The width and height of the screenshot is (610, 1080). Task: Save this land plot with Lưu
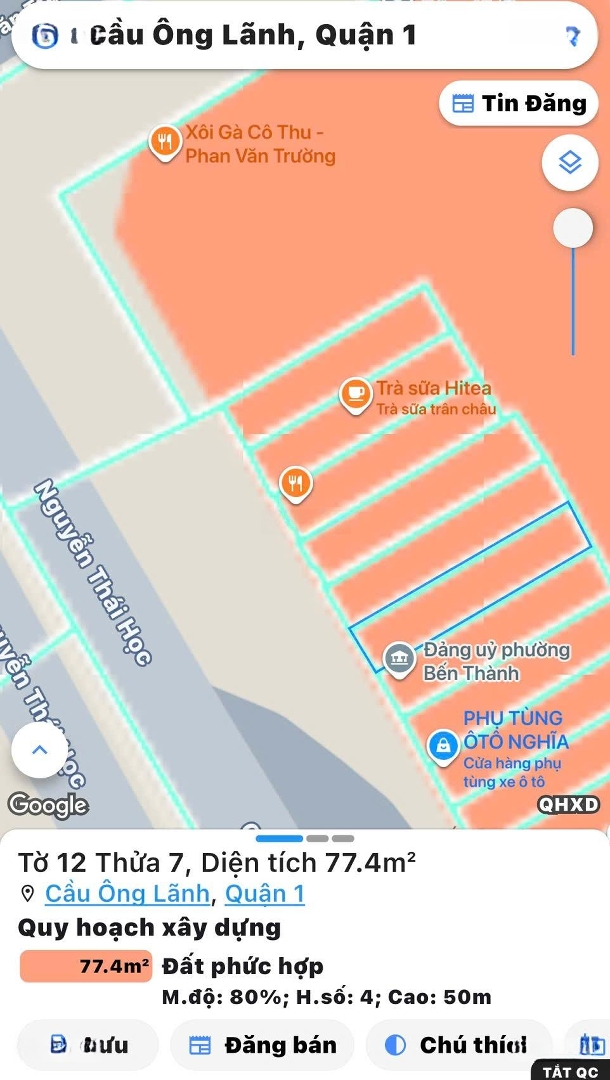tap(88, 1045)
